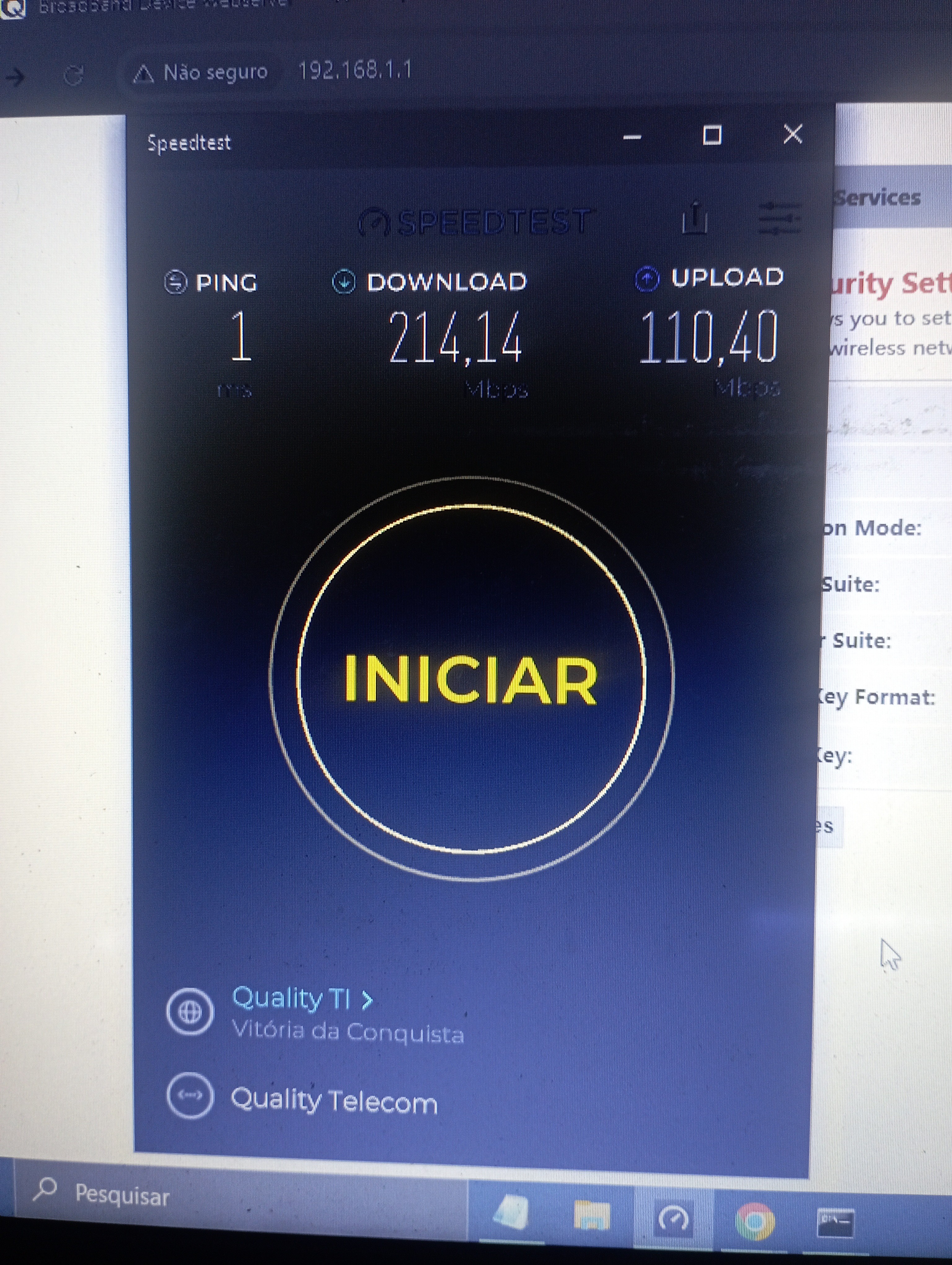
Task: Maximize the Speedtest window
Action: (712, 136)
